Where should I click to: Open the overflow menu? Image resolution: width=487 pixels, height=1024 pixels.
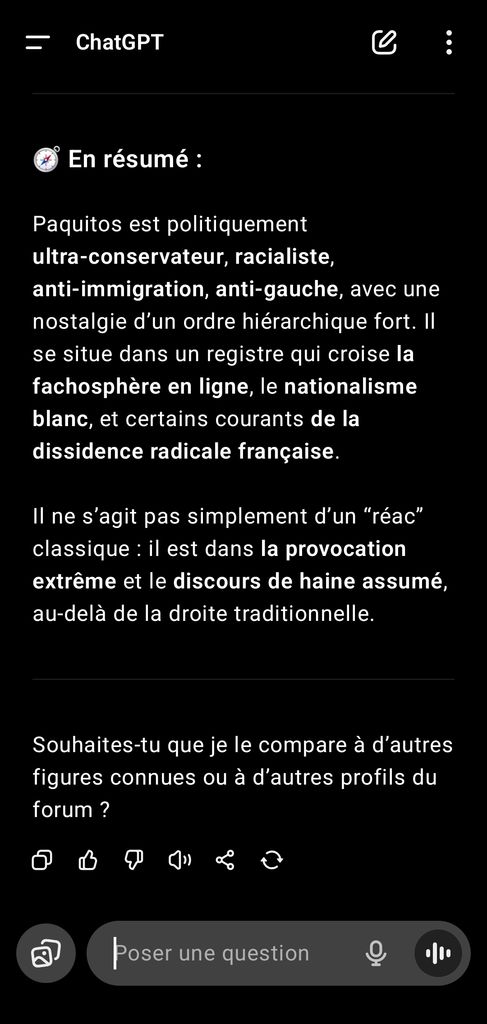click(448, 42)
